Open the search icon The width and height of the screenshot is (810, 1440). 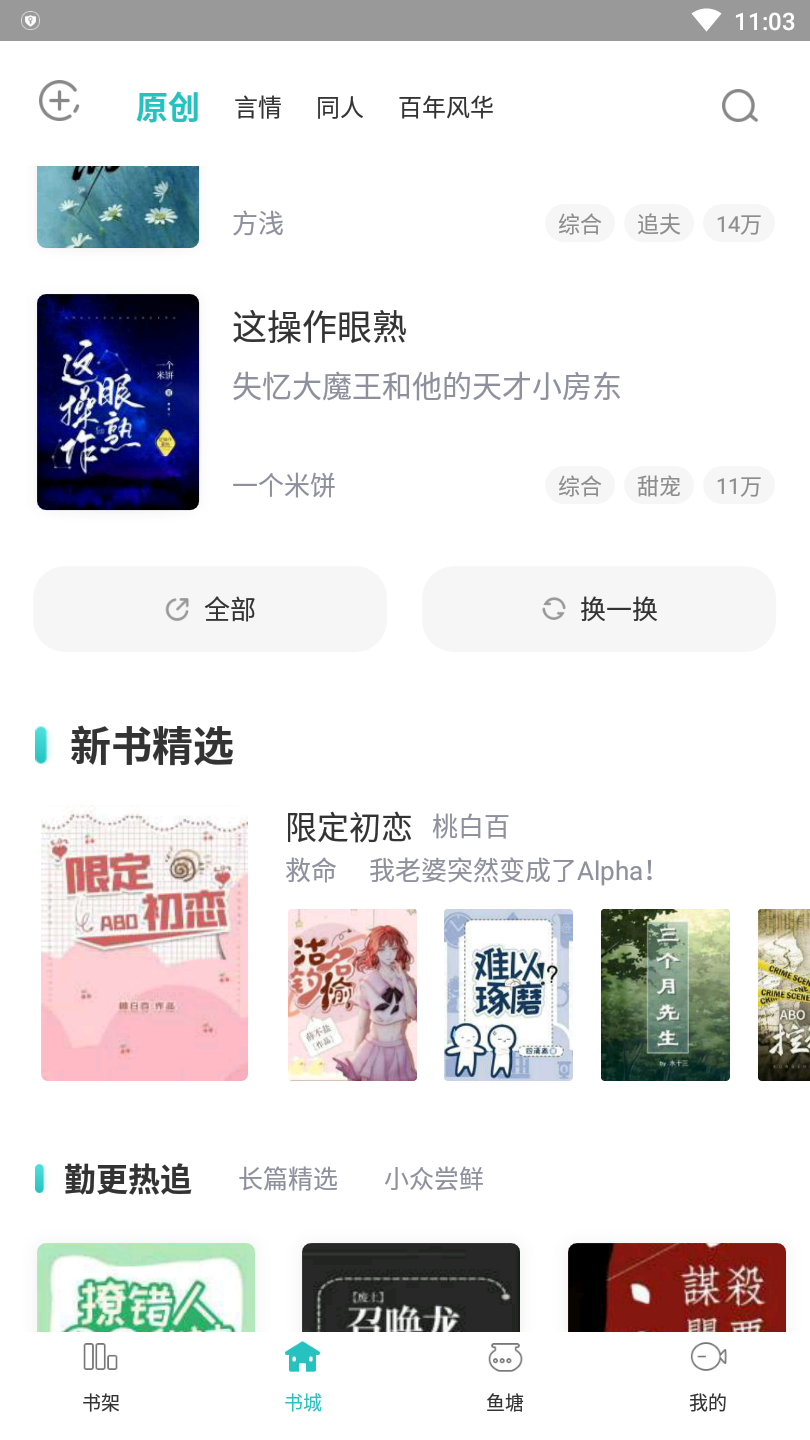pyautogui.click(x=738, y=106)
